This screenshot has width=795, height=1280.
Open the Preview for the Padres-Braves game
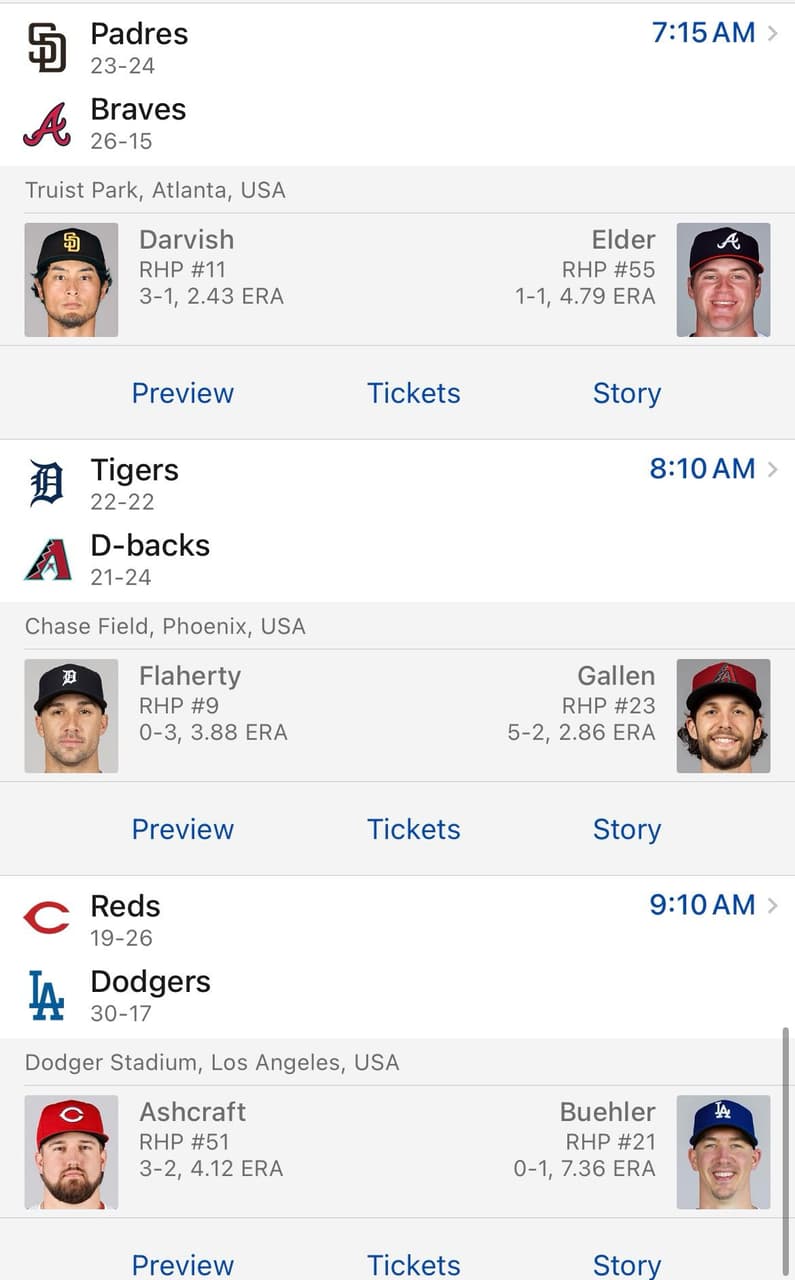tap(182, 393)
